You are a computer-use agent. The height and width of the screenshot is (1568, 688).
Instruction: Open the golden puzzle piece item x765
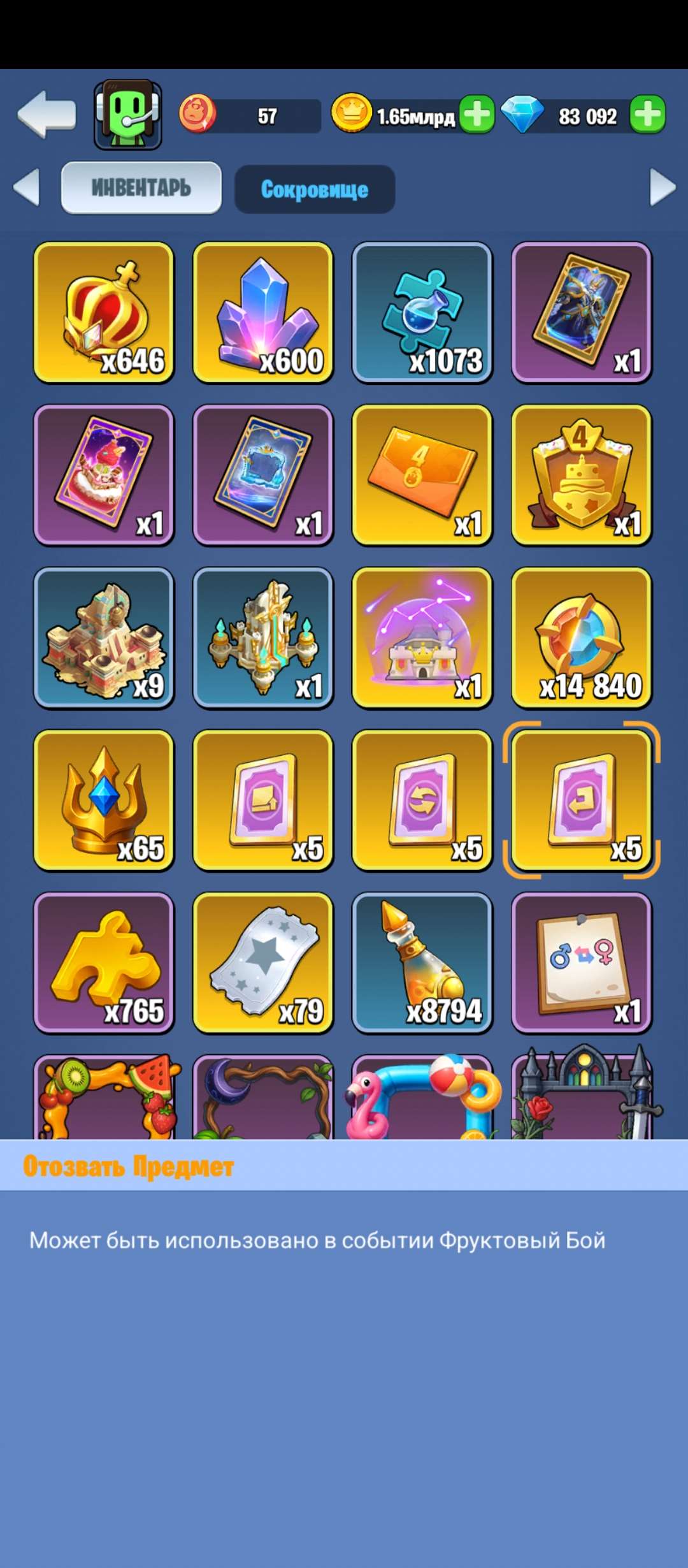104,961
